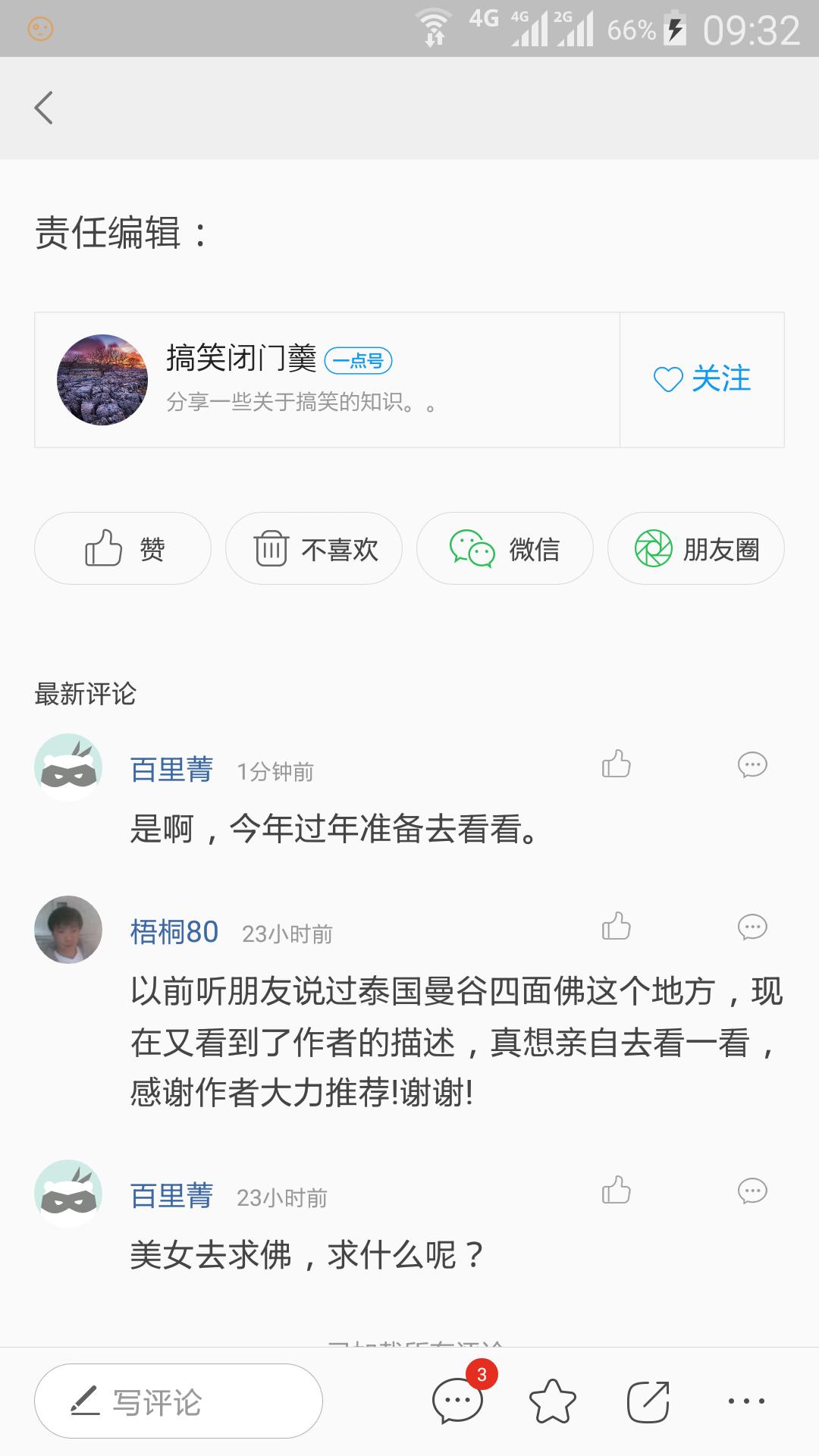This screenshot has height=1456, width=819.
Task: Share the article to 朋友圈
Action: [695, 548]
